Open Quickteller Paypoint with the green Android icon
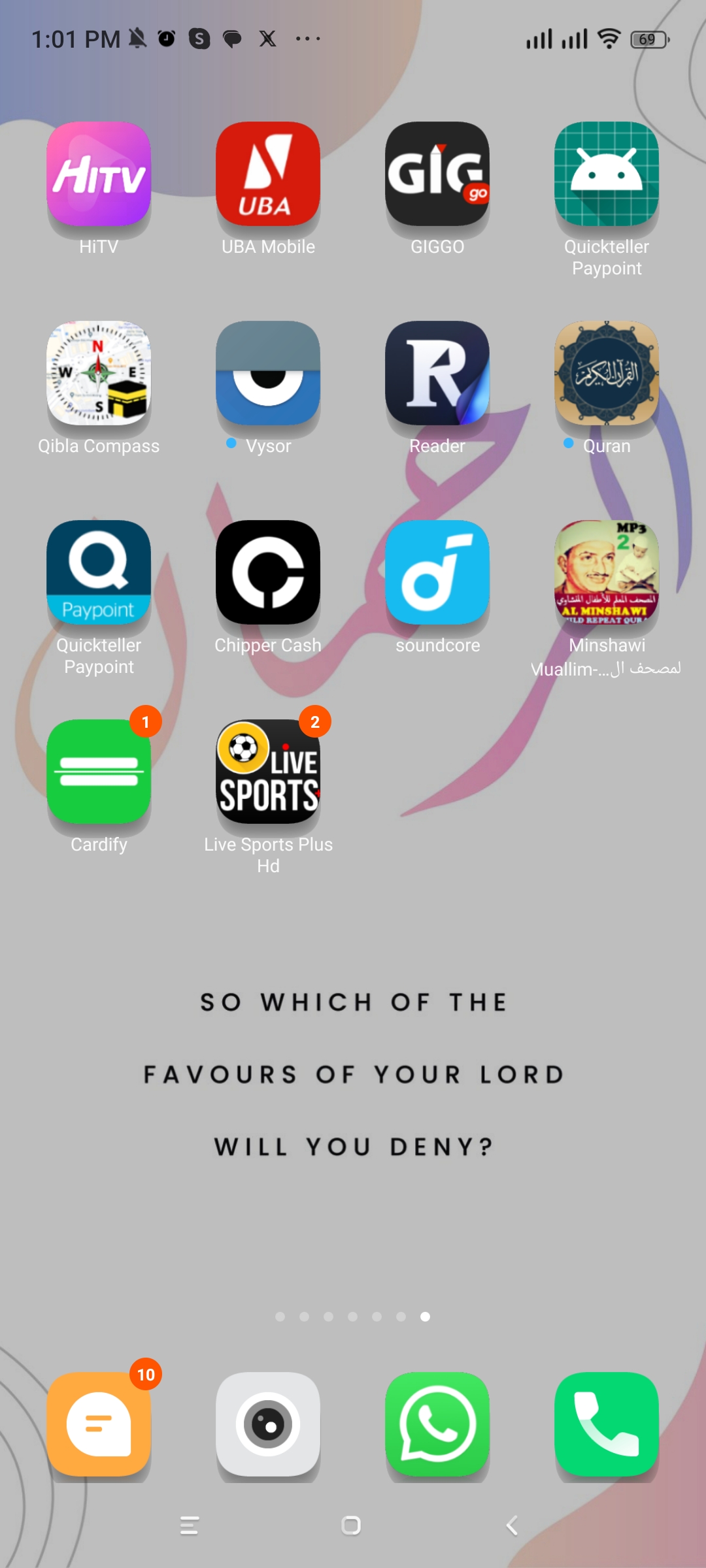This screenshot has height=1568, width=706. click(x=607, y=174)
